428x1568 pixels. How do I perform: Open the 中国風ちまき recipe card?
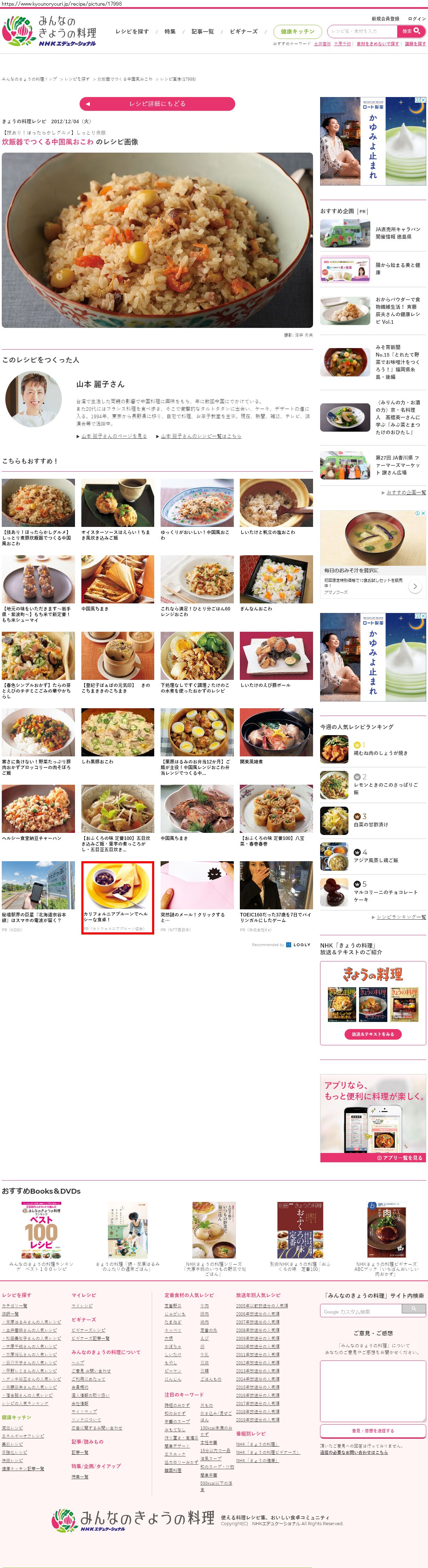pyautogui.click(x=117, y=584)
